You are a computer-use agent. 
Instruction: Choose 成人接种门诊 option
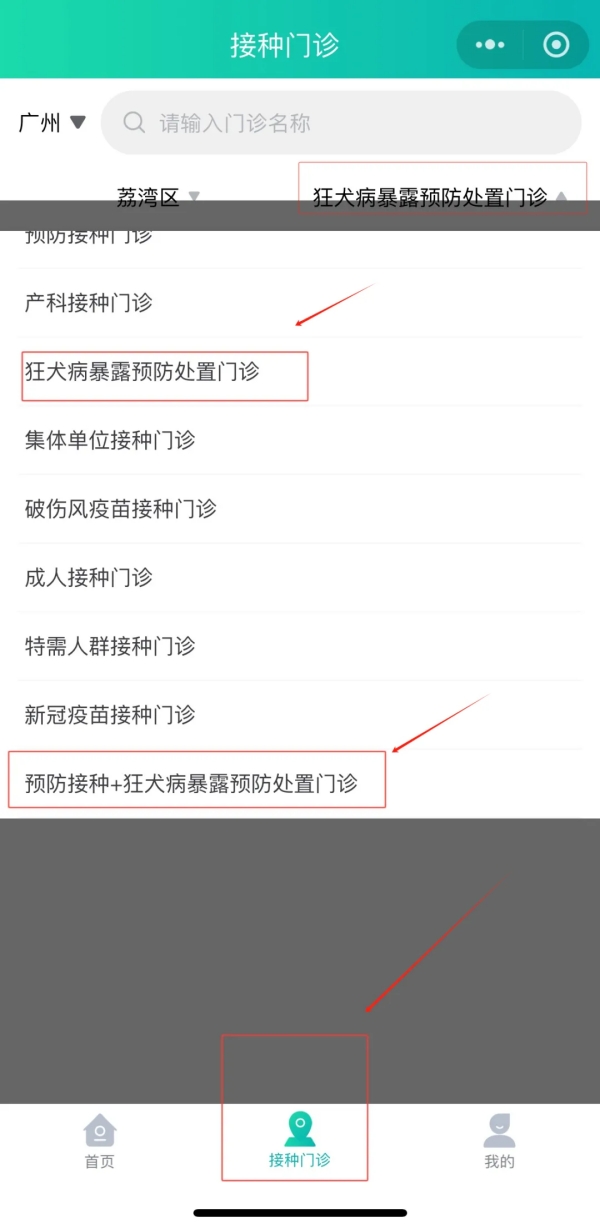300,578
